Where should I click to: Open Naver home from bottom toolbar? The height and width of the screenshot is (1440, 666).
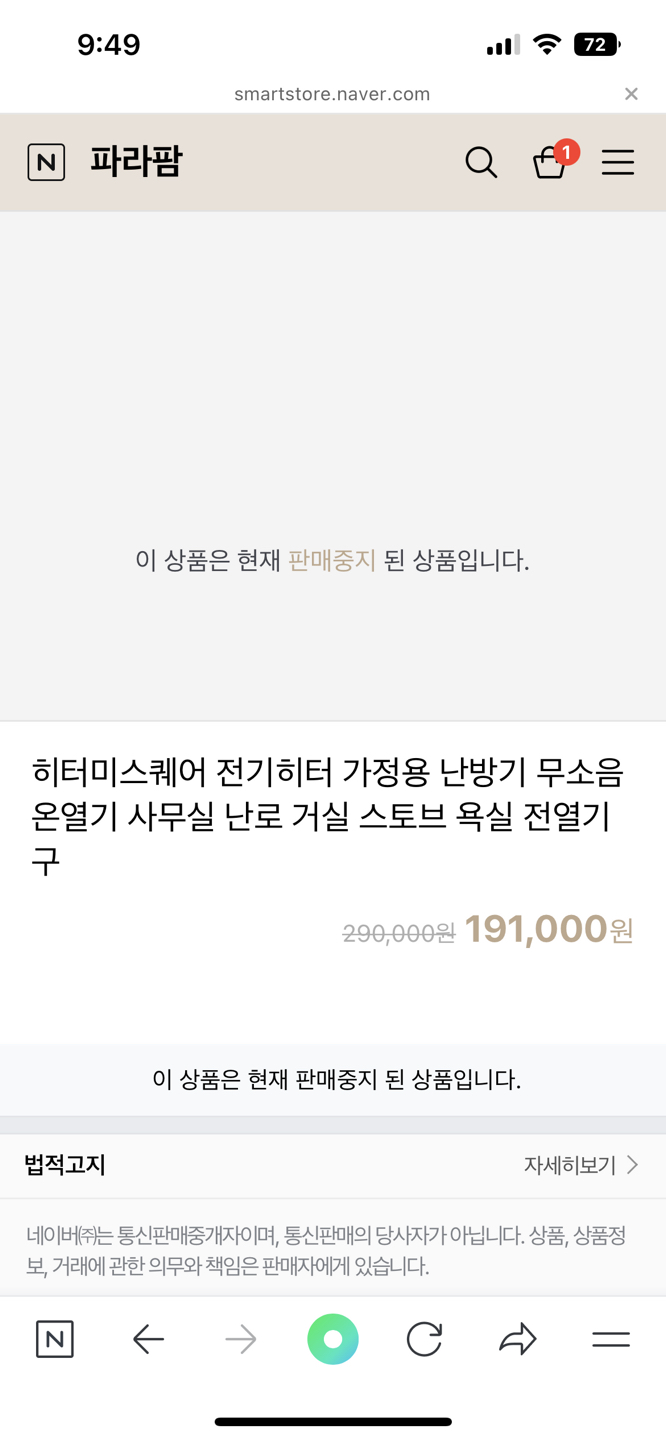(x=55, y=1339)
